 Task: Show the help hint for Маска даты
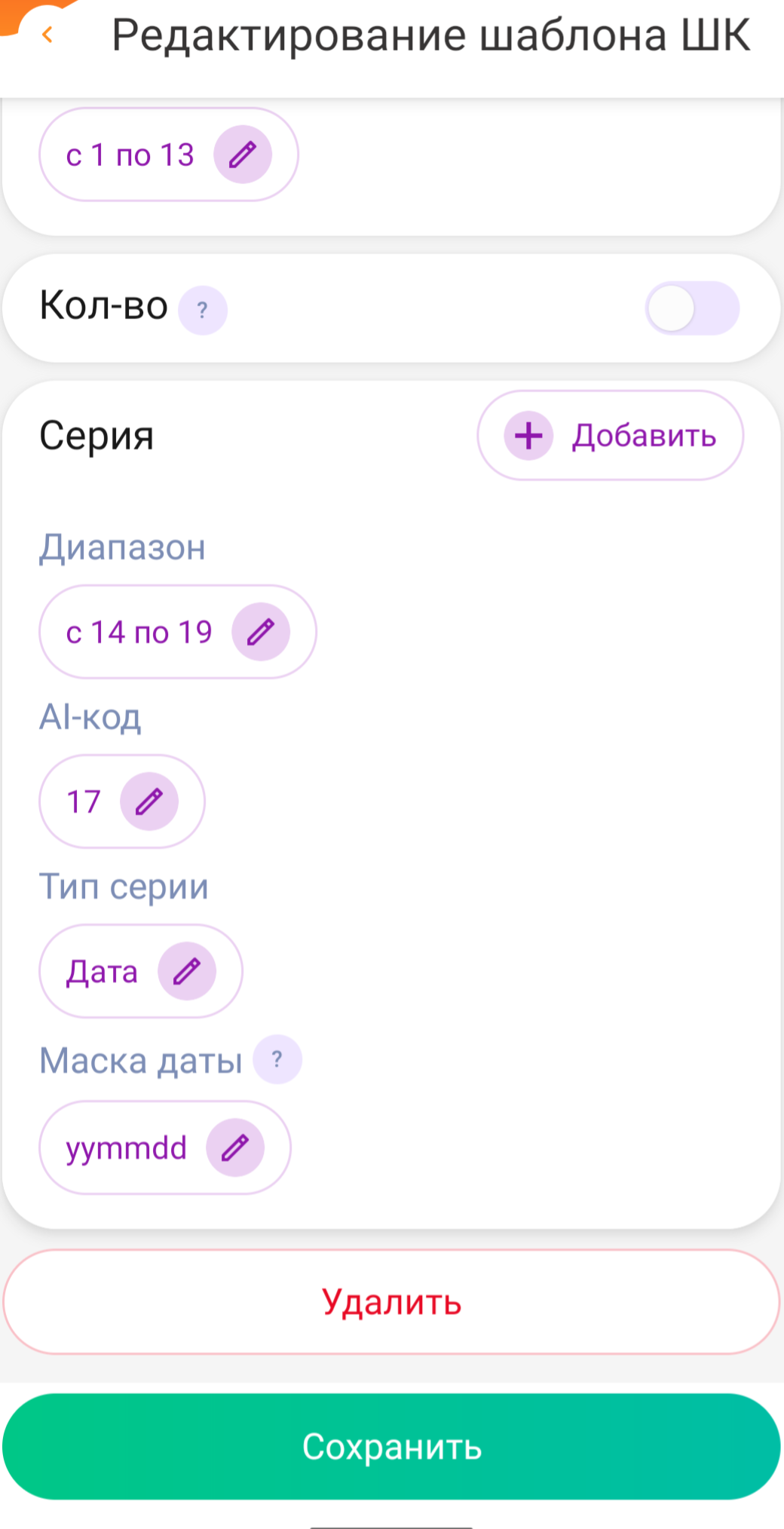tap(277, 1059)
